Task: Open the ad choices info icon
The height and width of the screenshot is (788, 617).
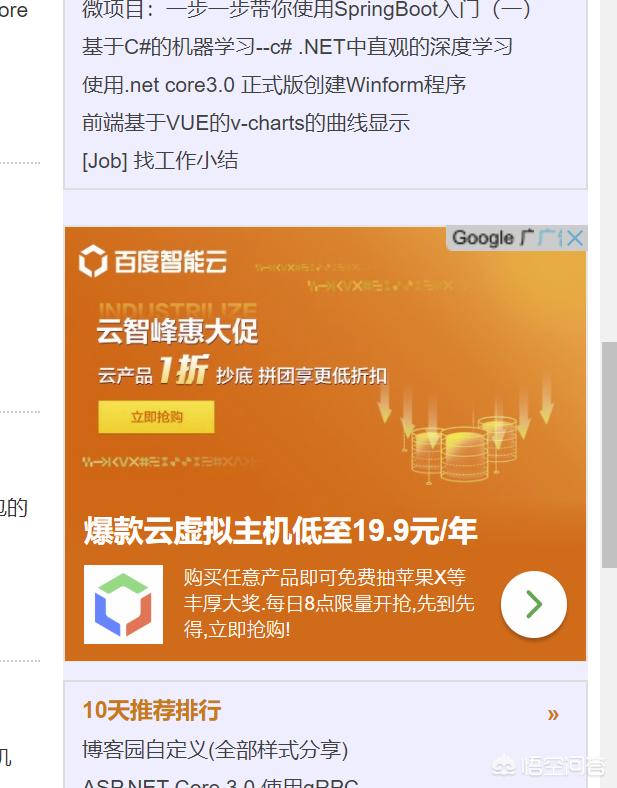Action: pyautogui.click(x=549, y=238)
